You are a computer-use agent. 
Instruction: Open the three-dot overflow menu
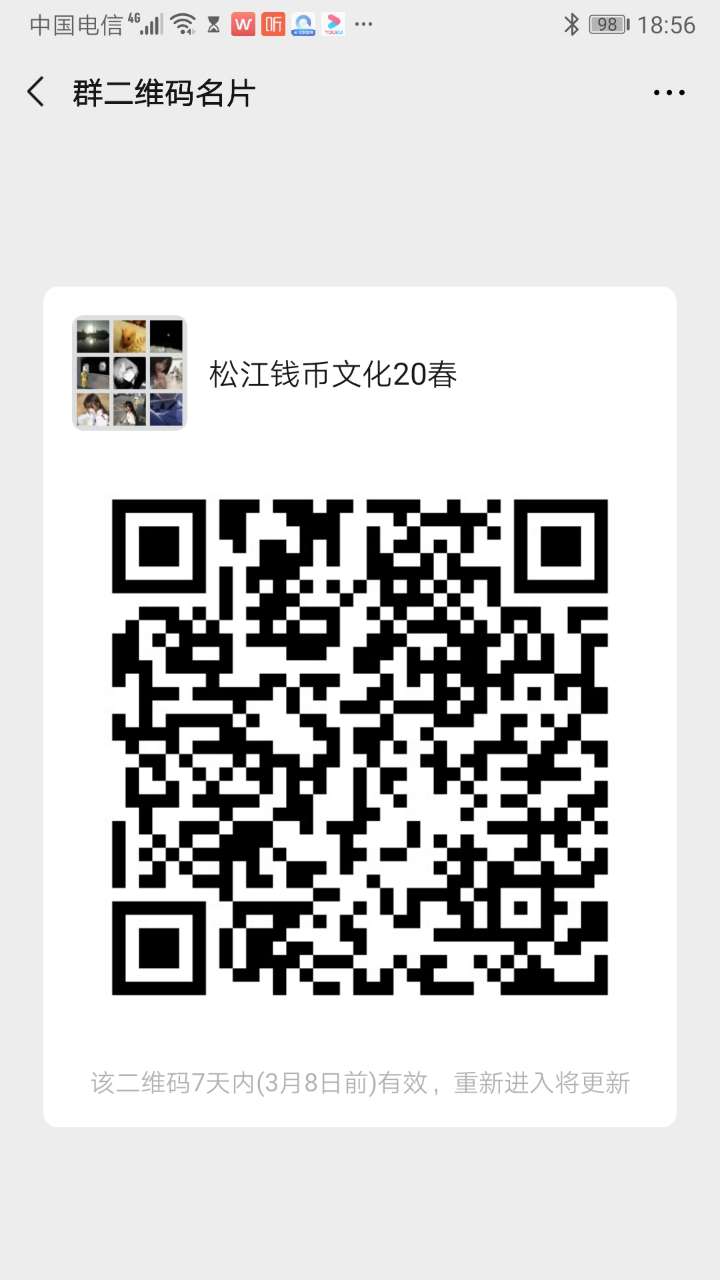point(669,93)
